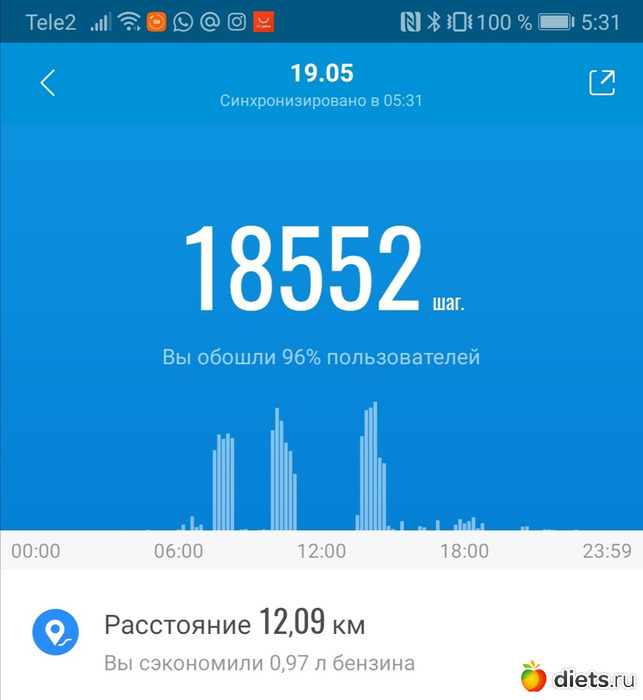Go back using the top-left arrow
The height and width of the screenshot is (700, 643).
47,83
